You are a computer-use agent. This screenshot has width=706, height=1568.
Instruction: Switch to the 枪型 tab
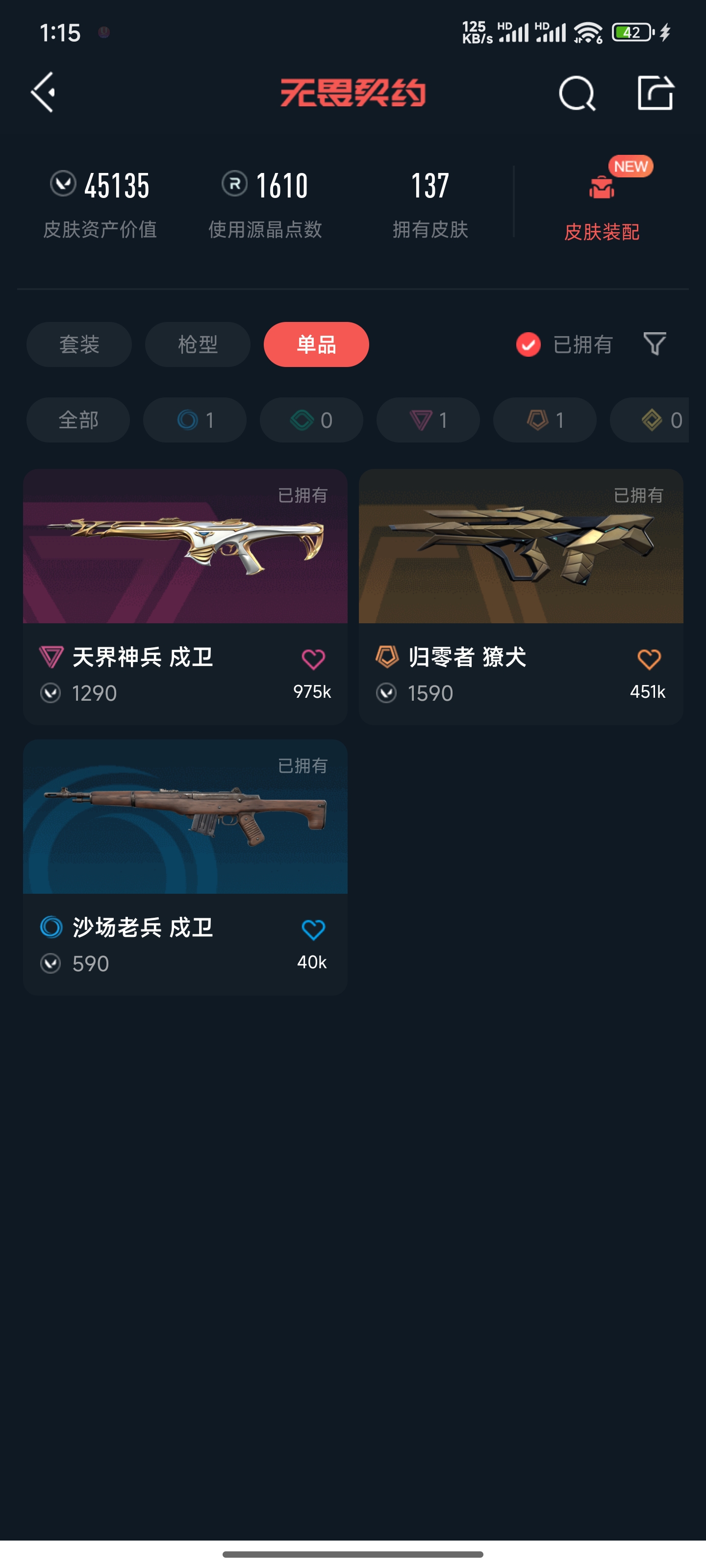[198, 344]
